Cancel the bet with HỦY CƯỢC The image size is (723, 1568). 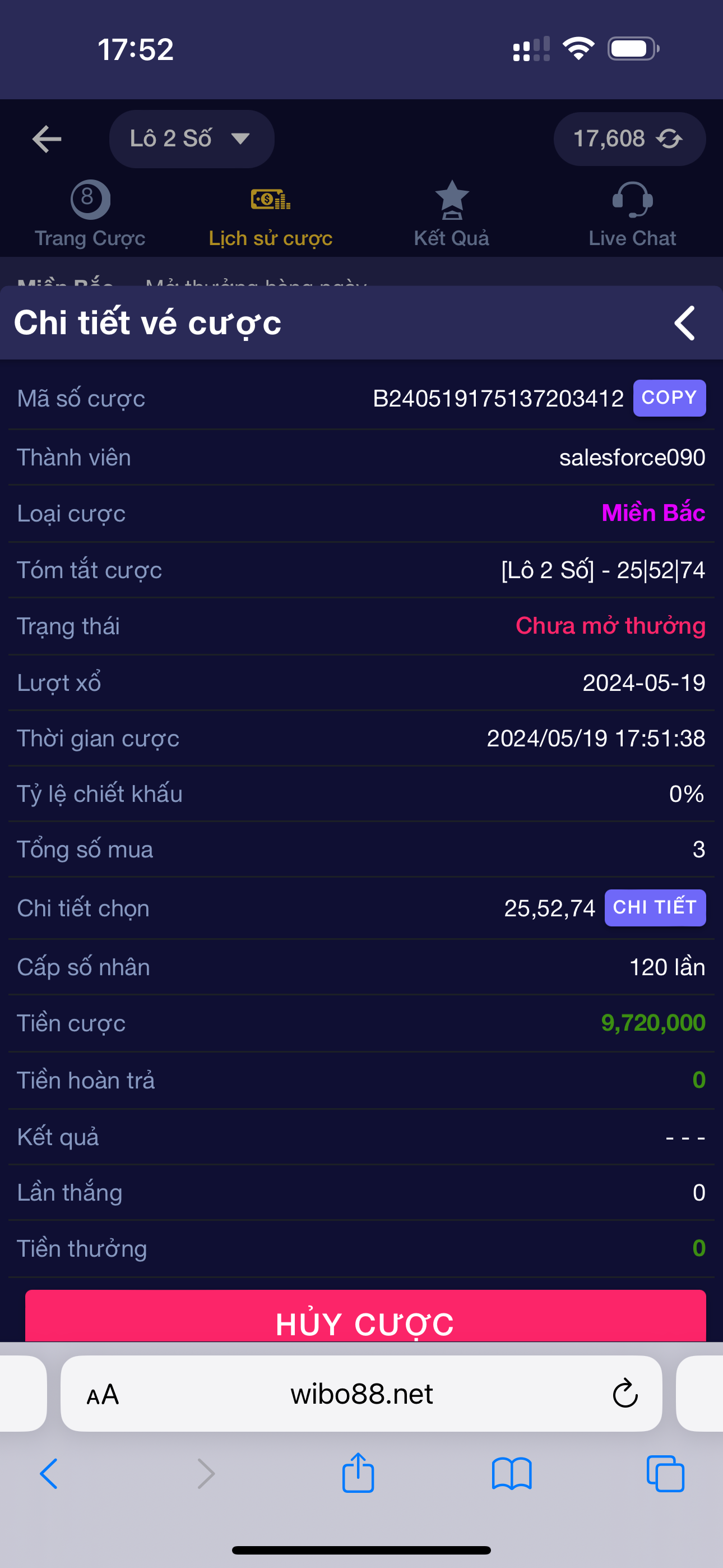pyautogui.click(x=365, y=1316)
